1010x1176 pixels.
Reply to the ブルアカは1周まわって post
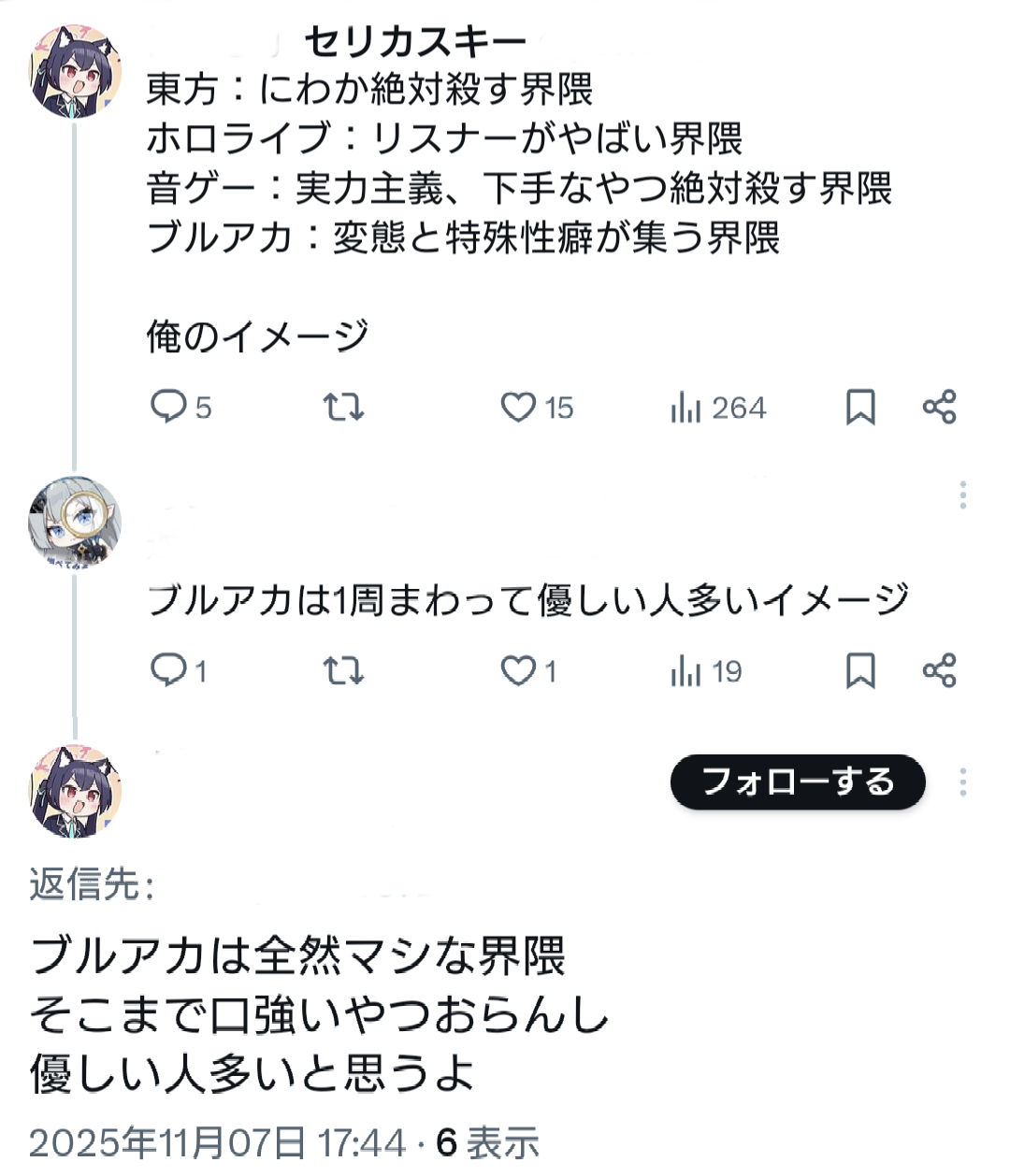[x=169, y=670]
